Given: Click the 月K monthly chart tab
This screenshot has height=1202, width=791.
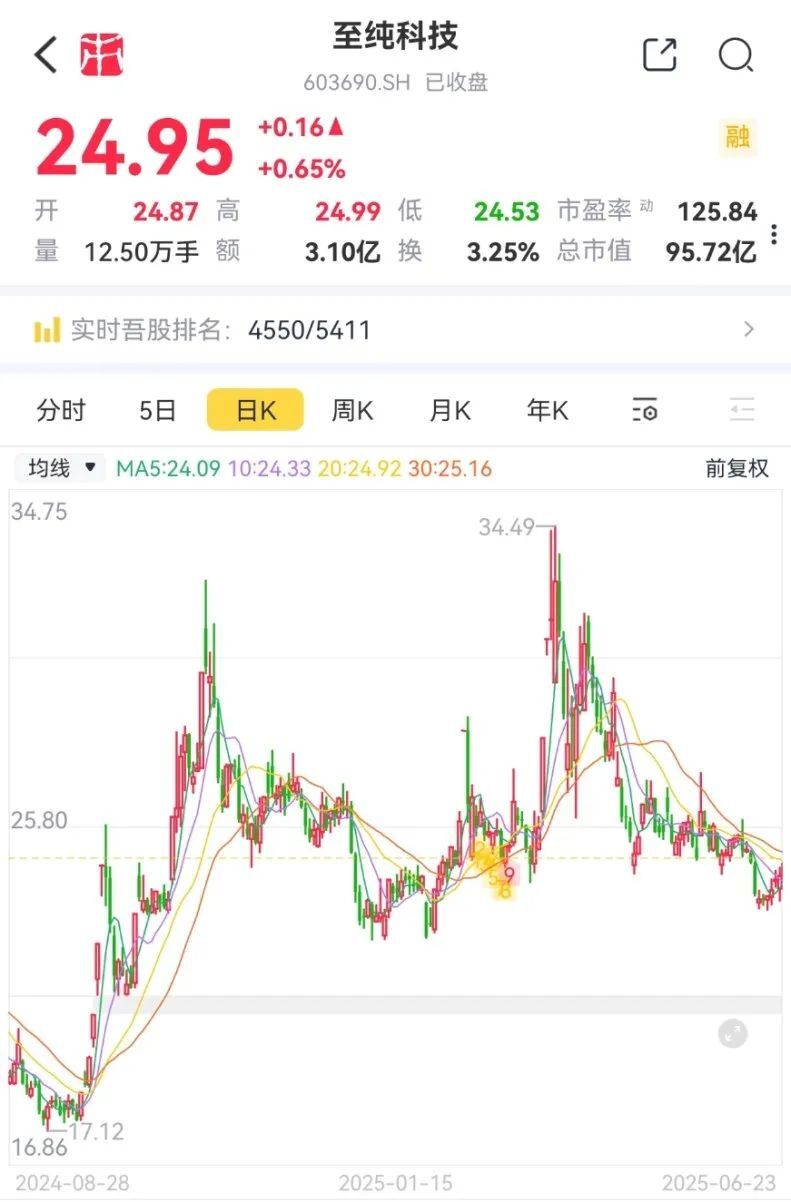Looking at the screenshot, I should 449,410.
